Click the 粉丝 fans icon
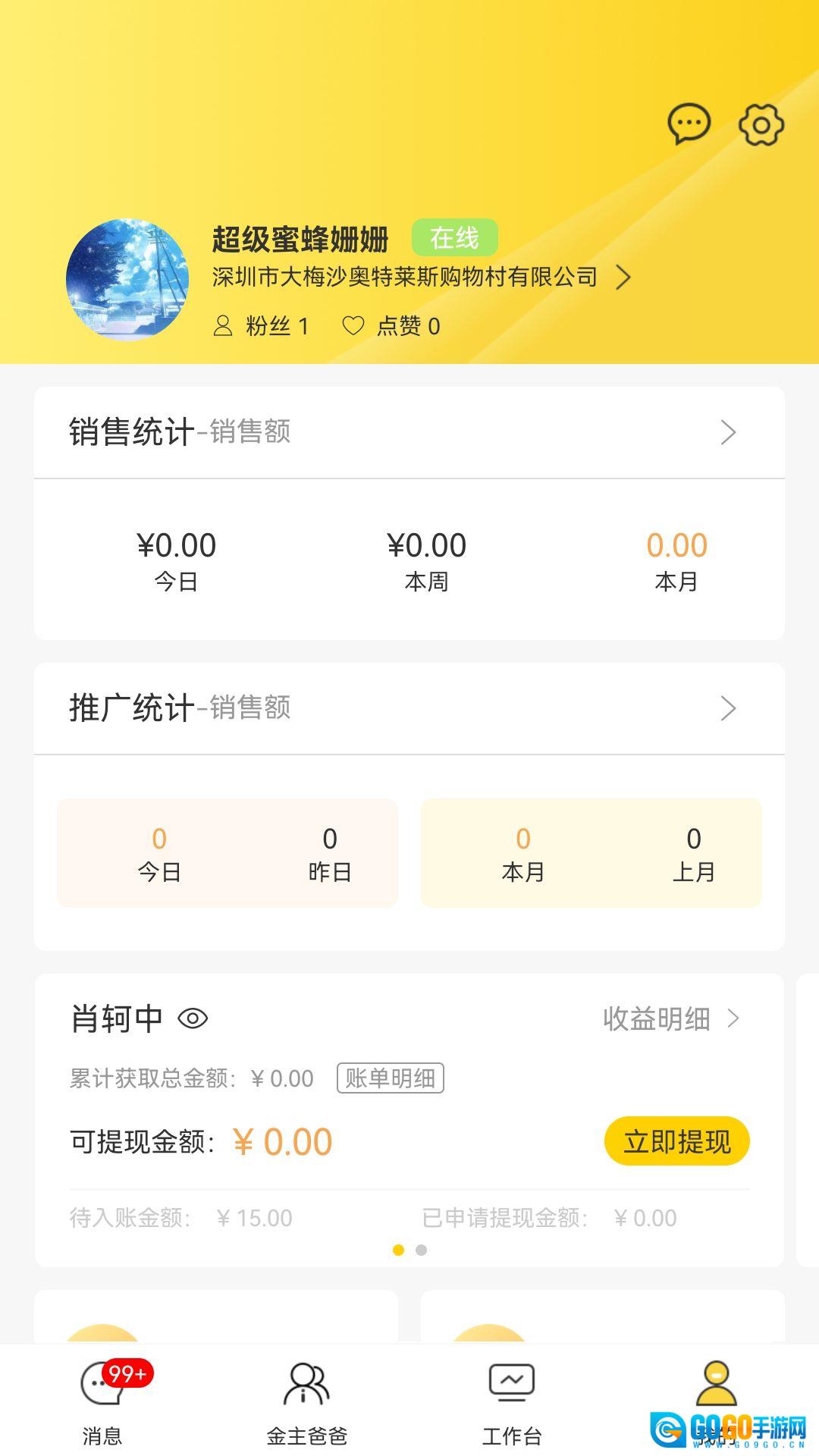 click(x=222, y=325)
